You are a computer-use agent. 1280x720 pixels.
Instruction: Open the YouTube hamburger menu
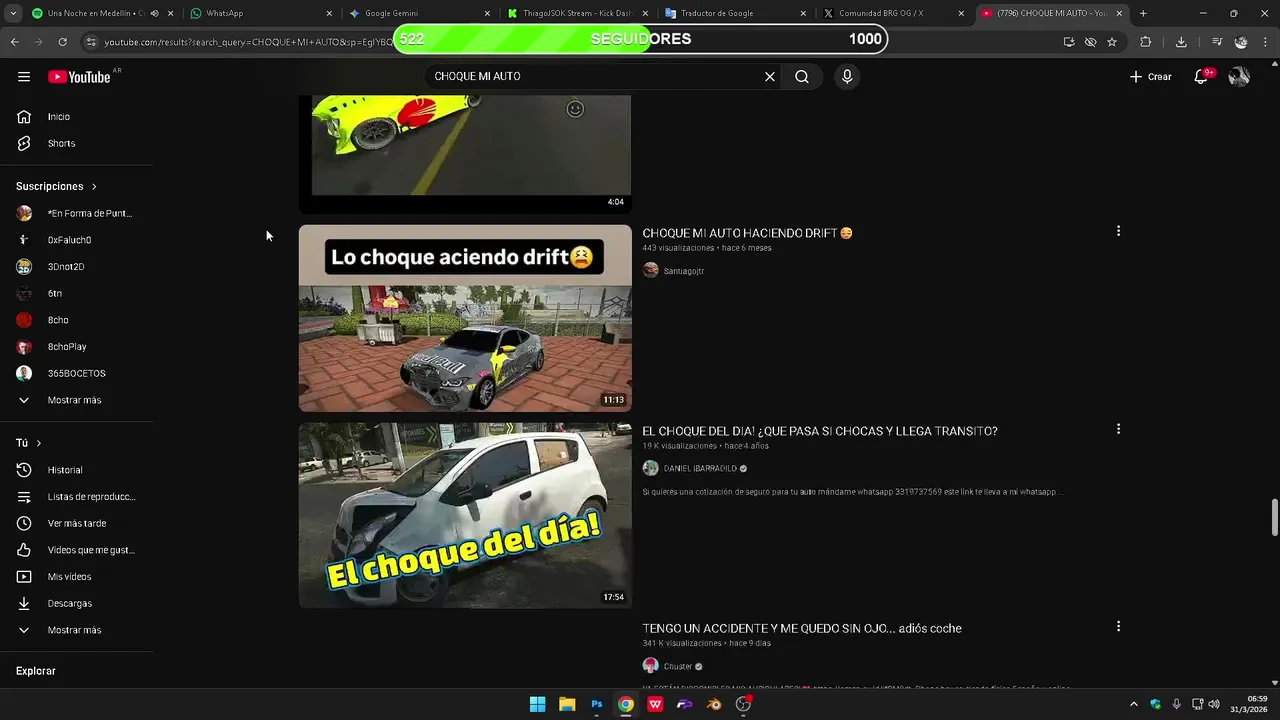(24, 77)
